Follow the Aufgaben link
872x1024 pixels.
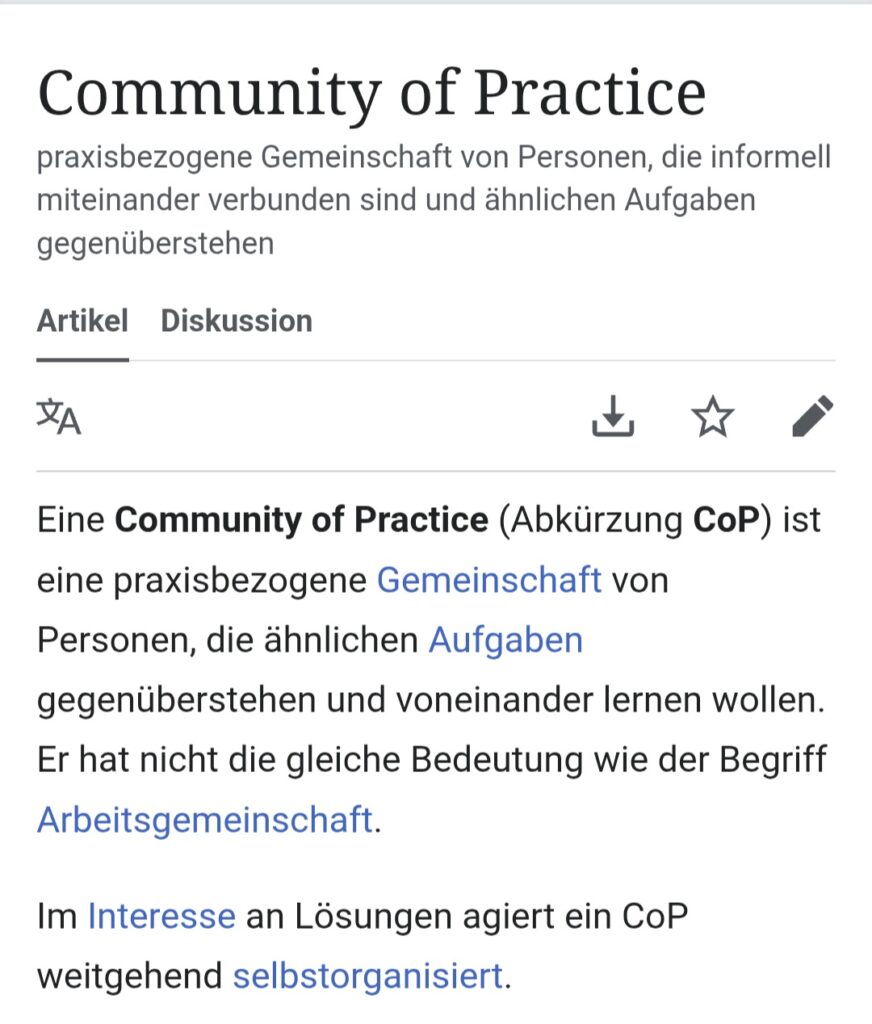coord(505,640)
